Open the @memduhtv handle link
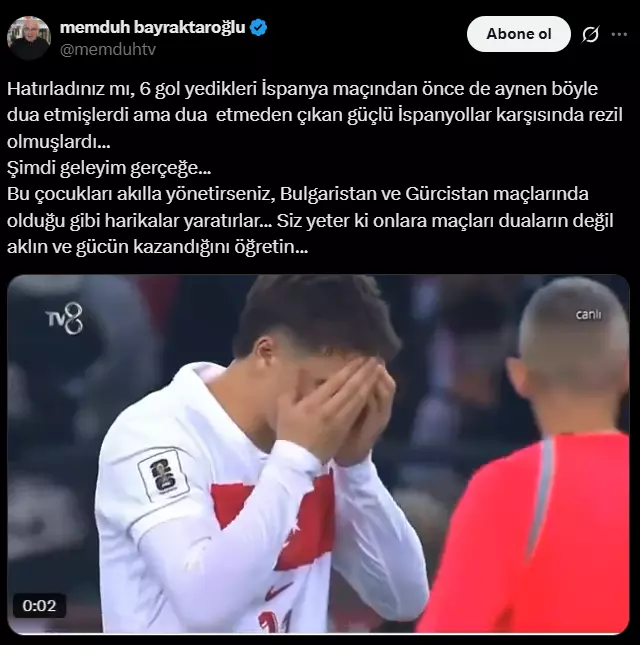This screenshot has width=640, height=645. (x=109, y=49)
